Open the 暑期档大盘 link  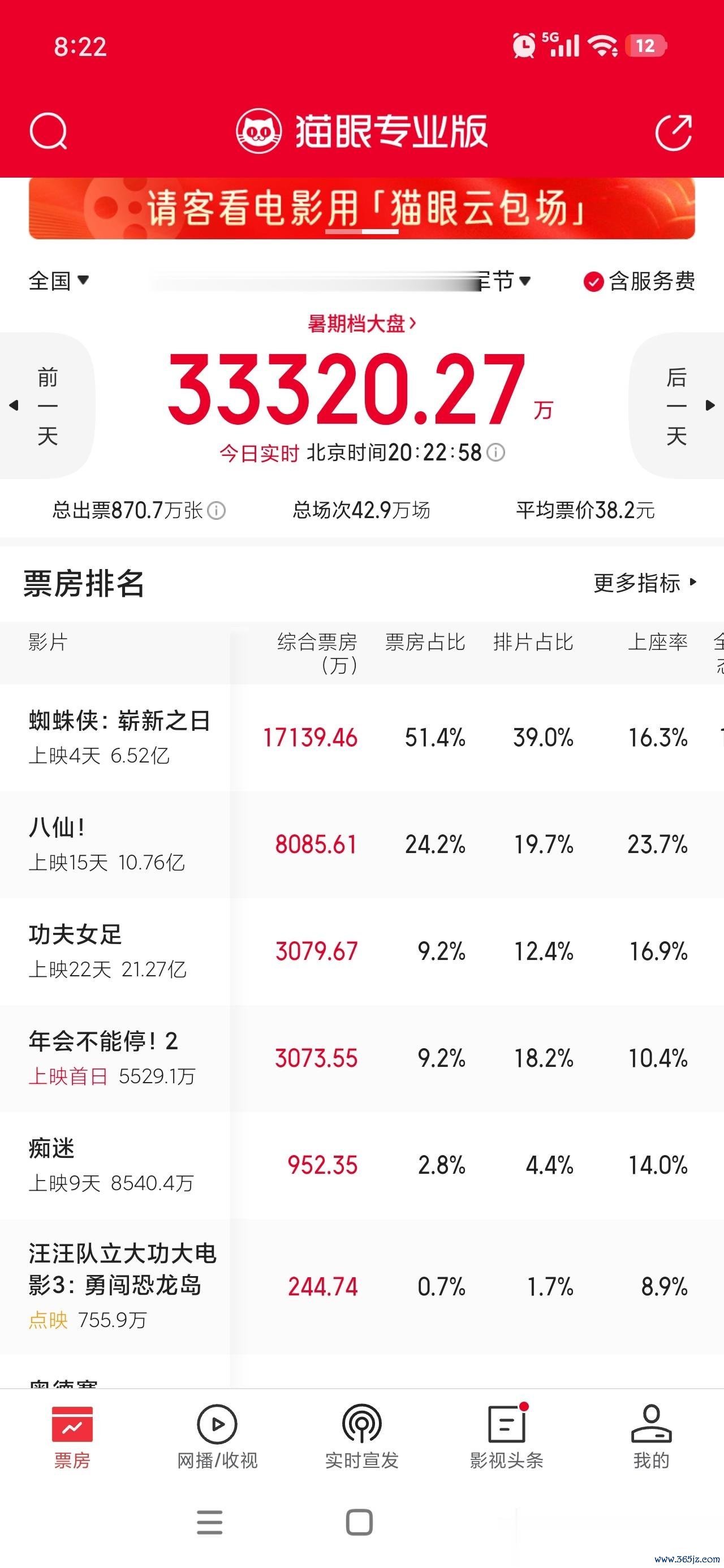[361, 323]
